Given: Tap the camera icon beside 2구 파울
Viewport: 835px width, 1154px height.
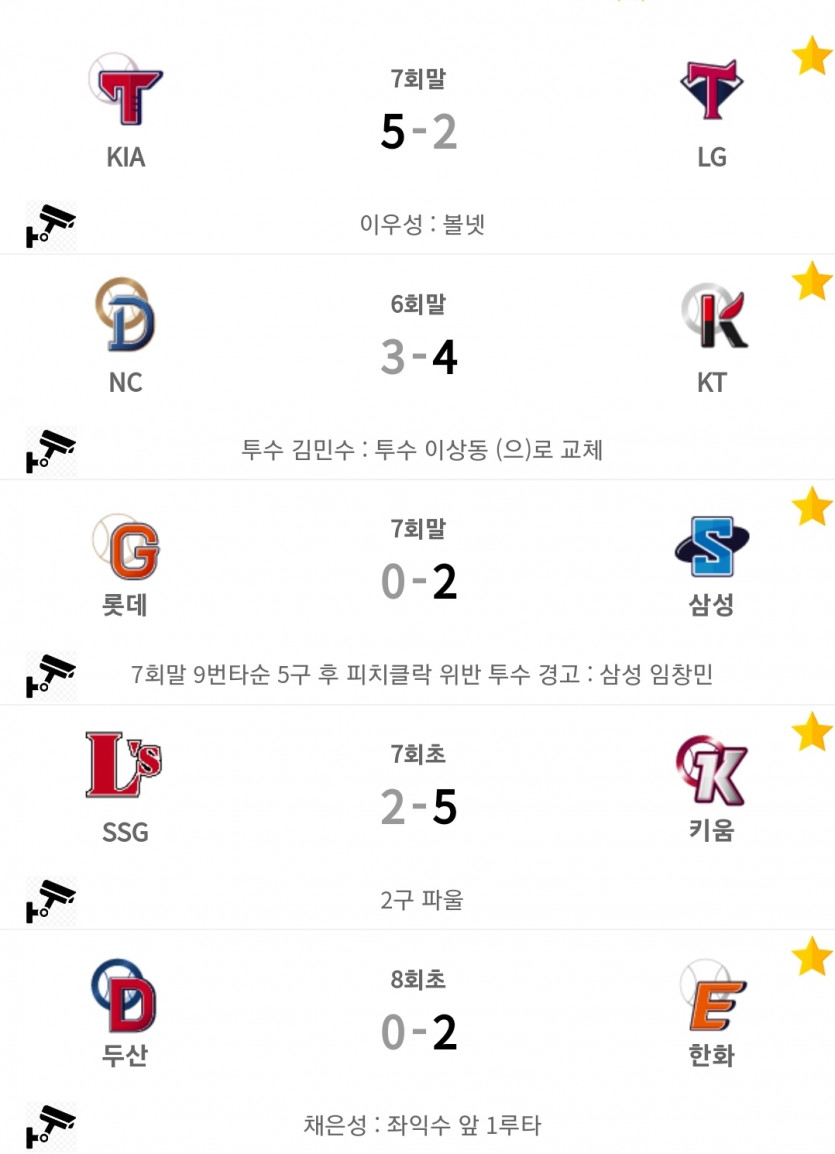Looking at the screenshot, I should pyautogui.click(x=50, y=900).
